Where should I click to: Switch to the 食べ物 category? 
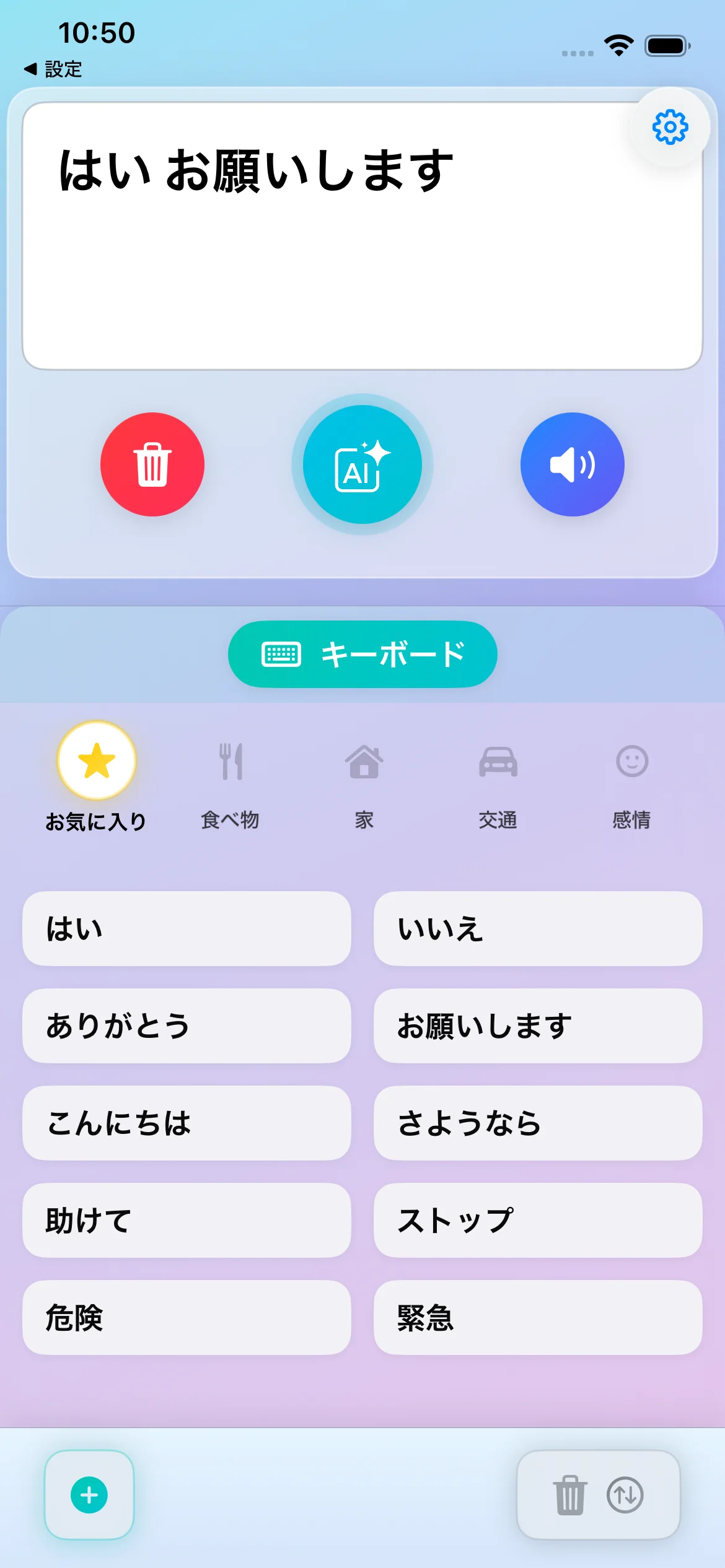point(231,783)
